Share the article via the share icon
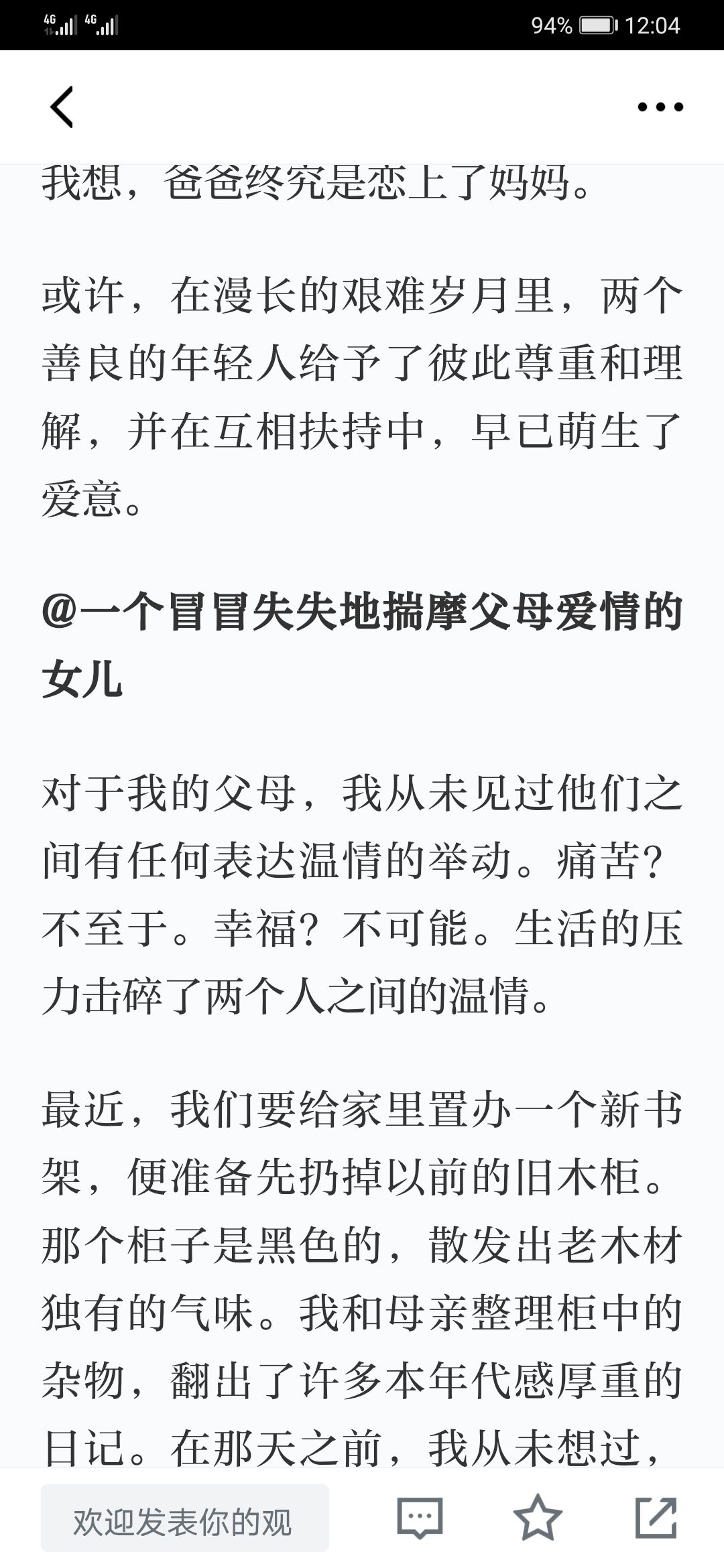This screenshot has width=724, height=1568. 656,1518
